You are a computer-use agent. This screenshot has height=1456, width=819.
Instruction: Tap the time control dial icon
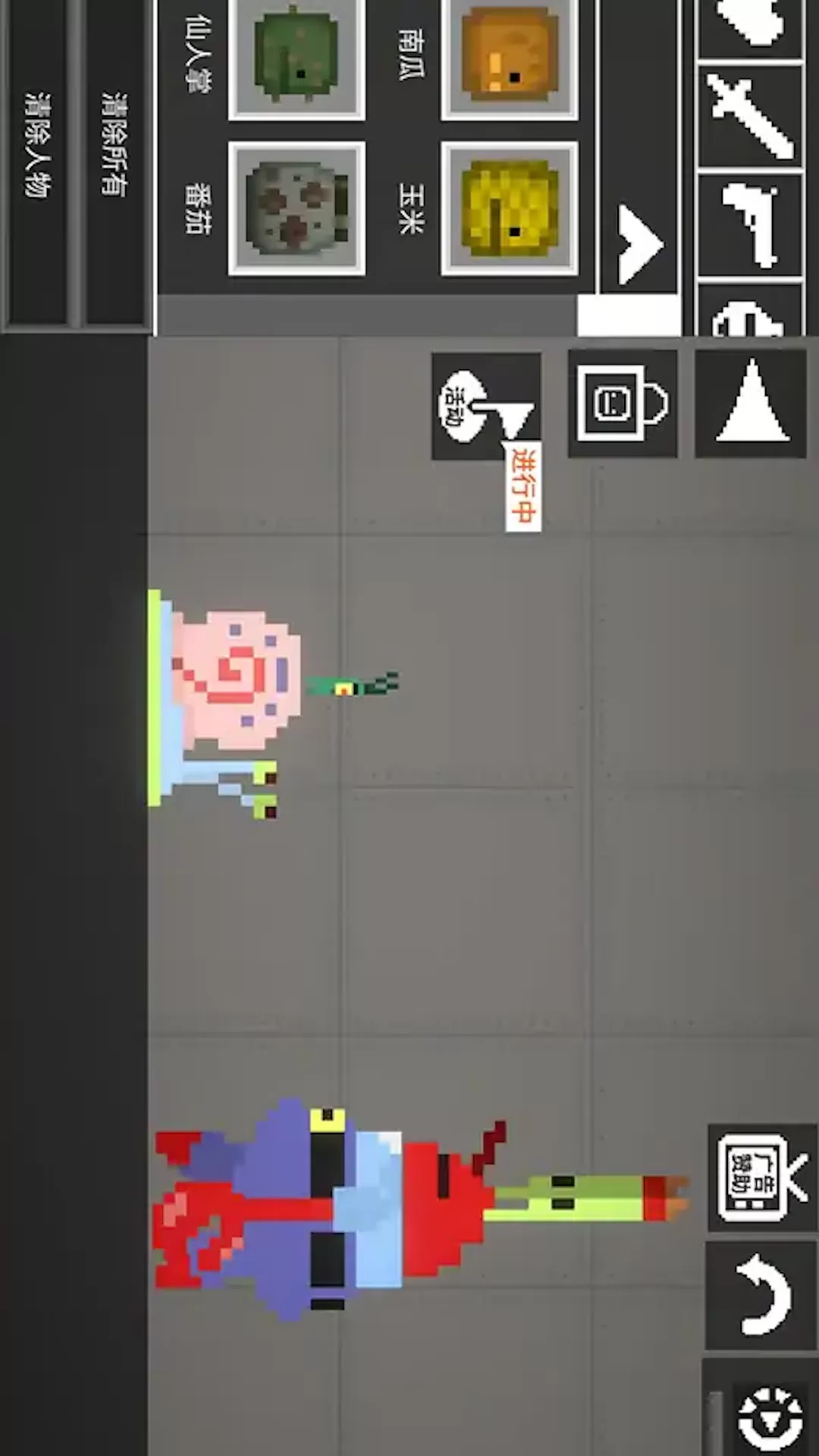pyautogui.click(x=767, y=1414)
